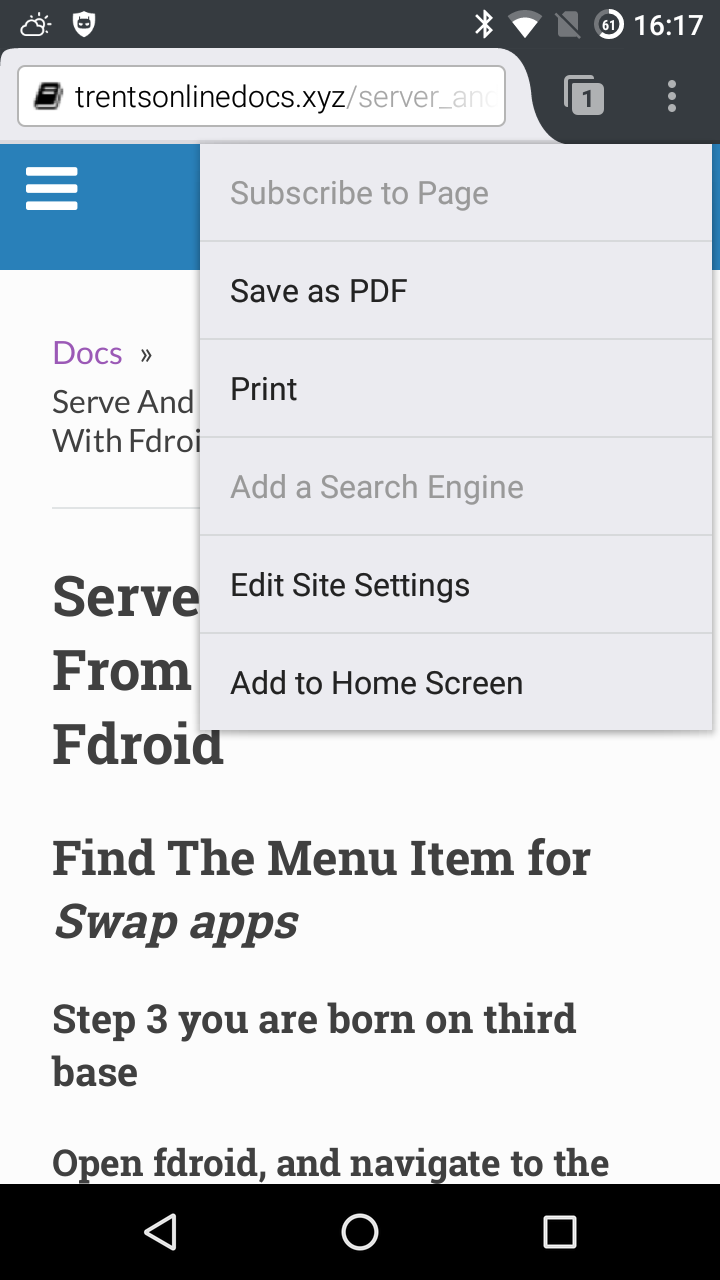
Task: Select Save as PDF option
Action: [x=456, y=291]
